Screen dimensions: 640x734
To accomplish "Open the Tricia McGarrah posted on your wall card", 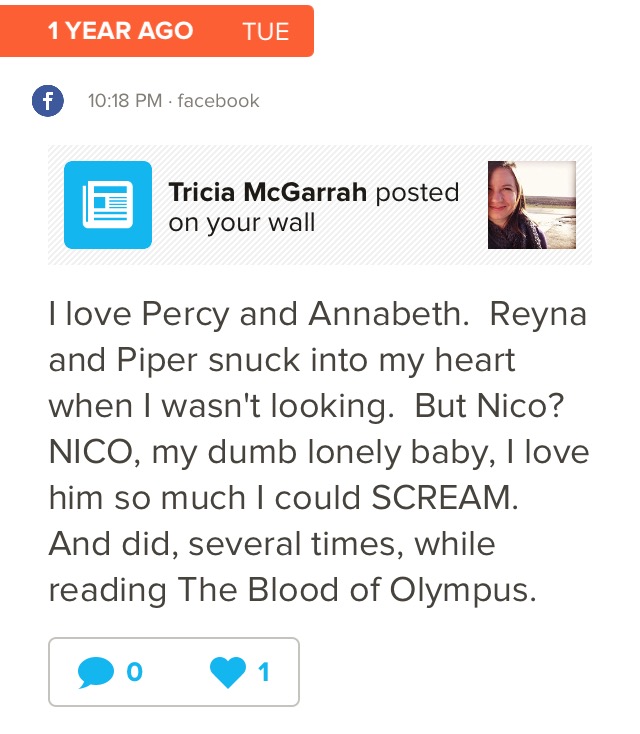I will pos(319,205).
